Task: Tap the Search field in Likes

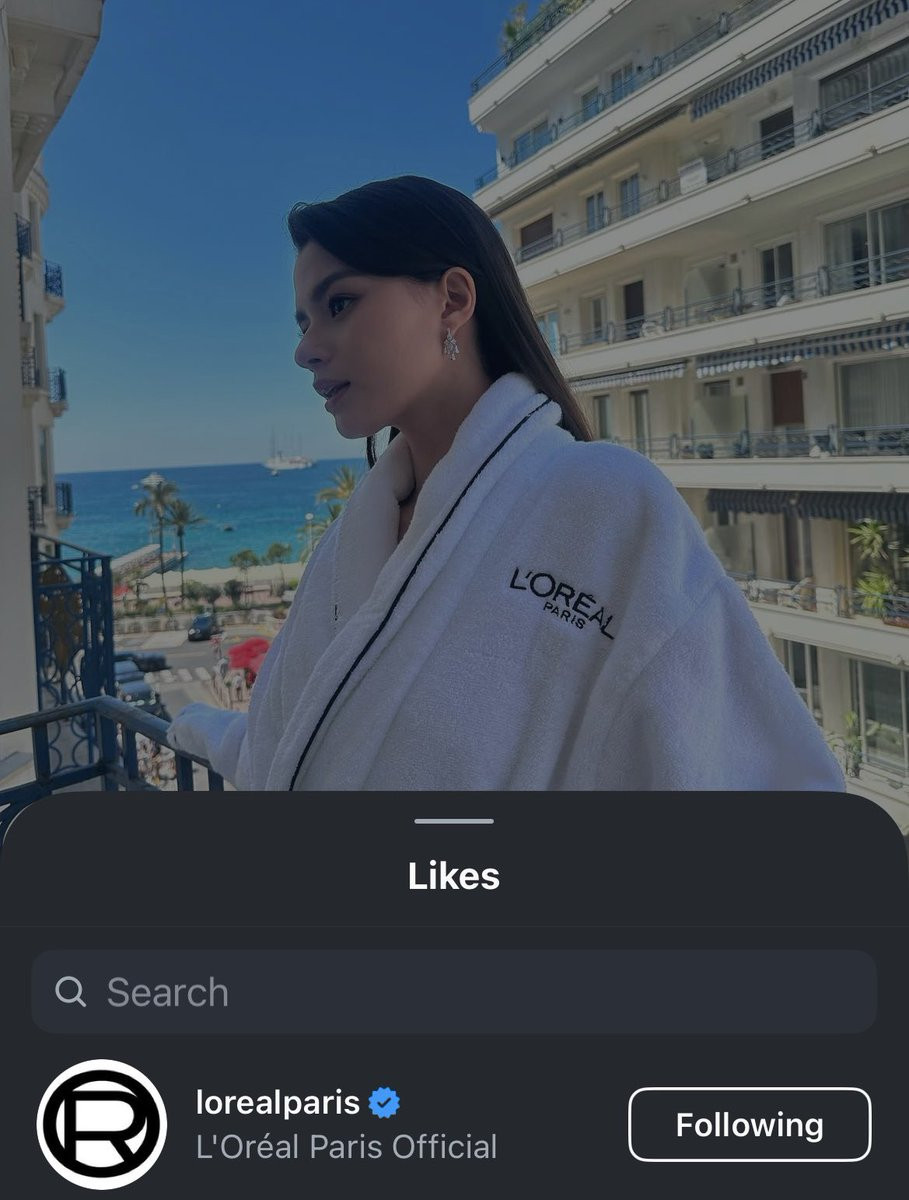Action: (x=453, y=992)
